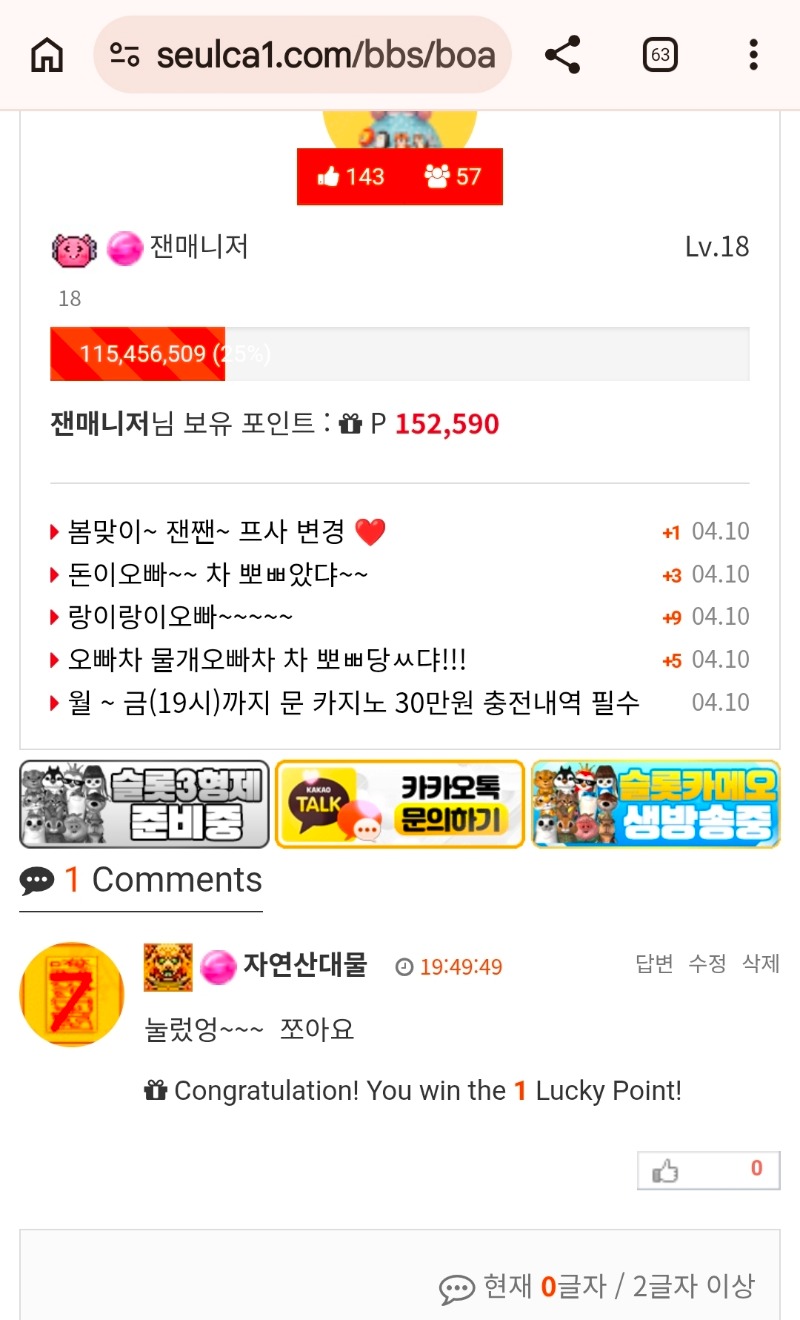This screenshot has width=800, height=1320.
Task: Open the browser overflow menu
Action: click(753, 55)
